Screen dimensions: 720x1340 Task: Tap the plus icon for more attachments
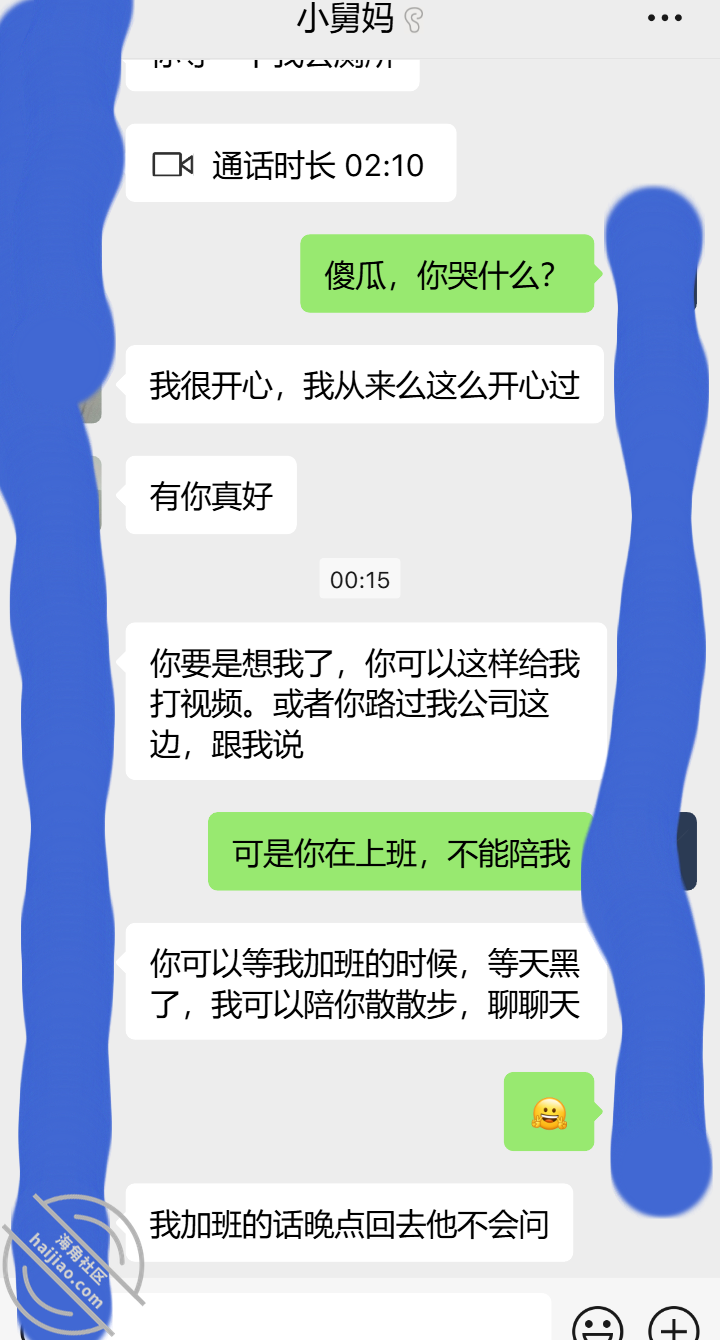pyautogui.click(x=675, y=1323)
